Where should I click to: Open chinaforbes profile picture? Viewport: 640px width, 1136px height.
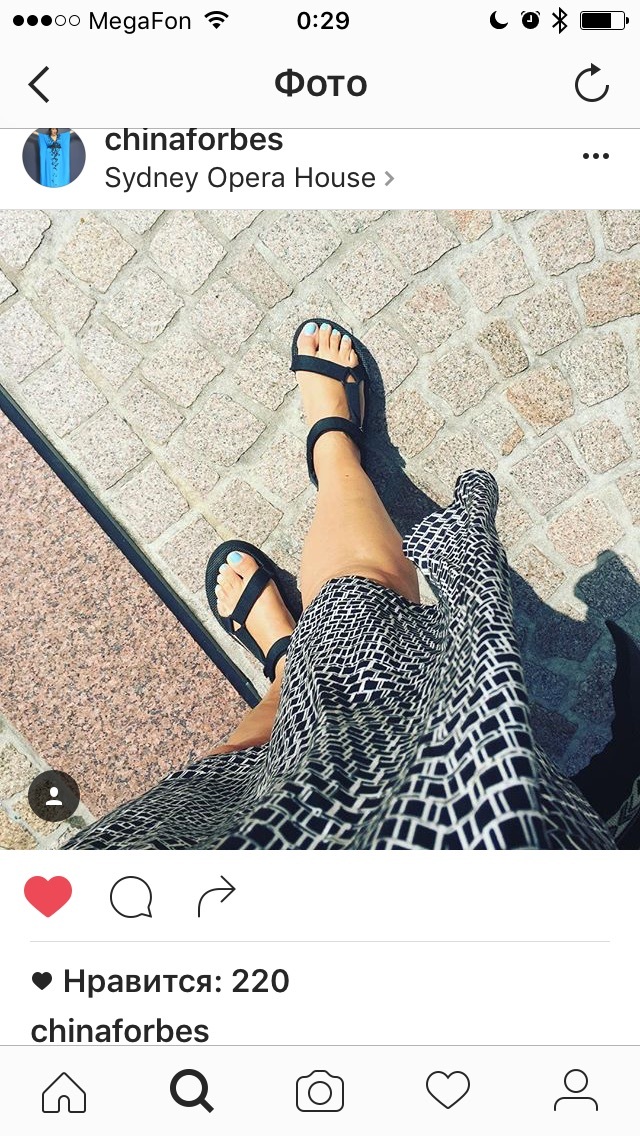point(54,157)
